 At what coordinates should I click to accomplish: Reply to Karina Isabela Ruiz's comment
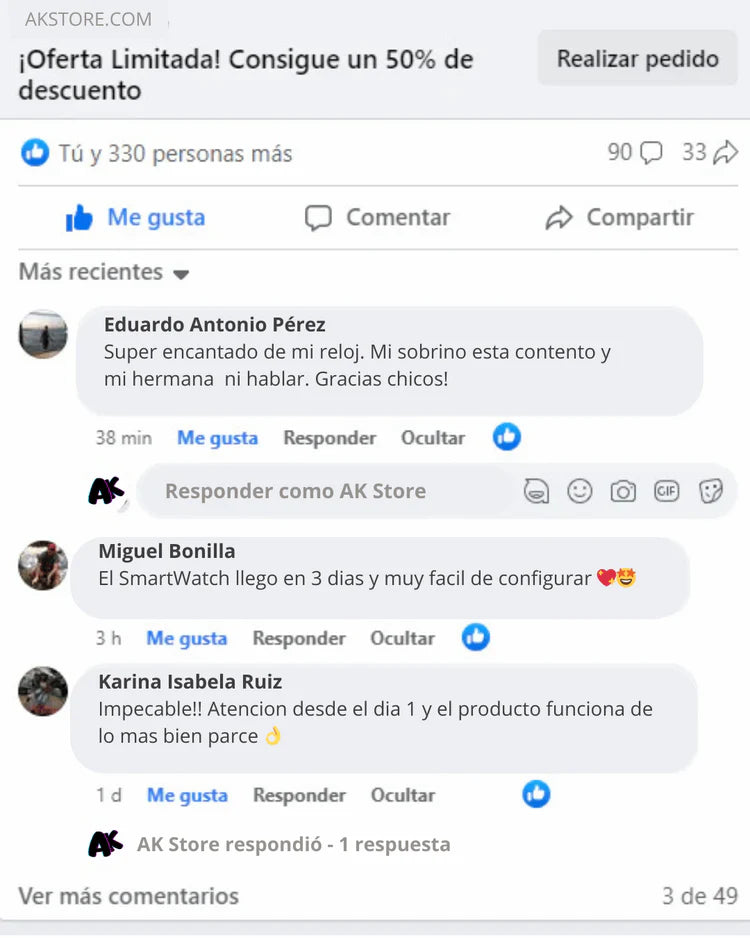pyautogui.click(x=298, y=795)
